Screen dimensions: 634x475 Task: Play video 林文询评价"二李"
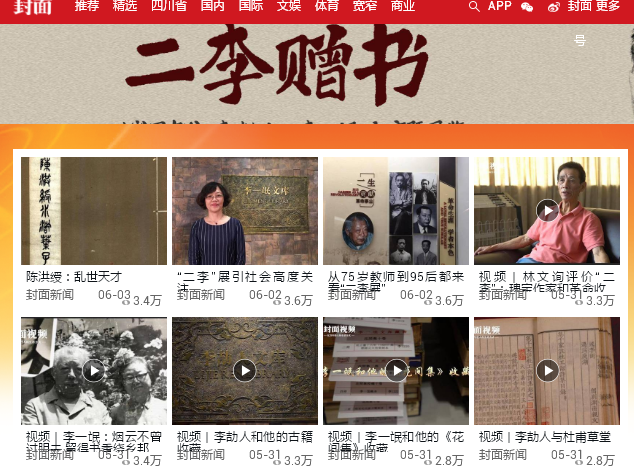click(547, 211)
